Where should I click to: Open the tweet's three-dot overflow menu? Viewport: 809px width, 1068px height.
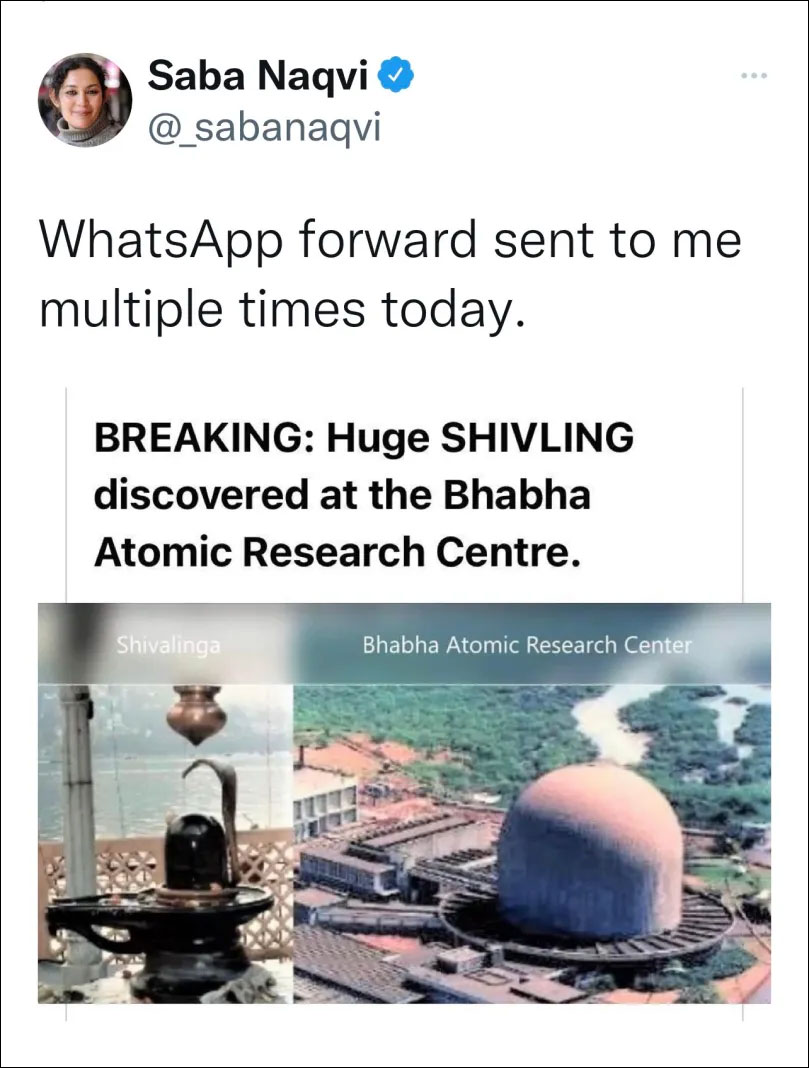(x=755, y=76)
